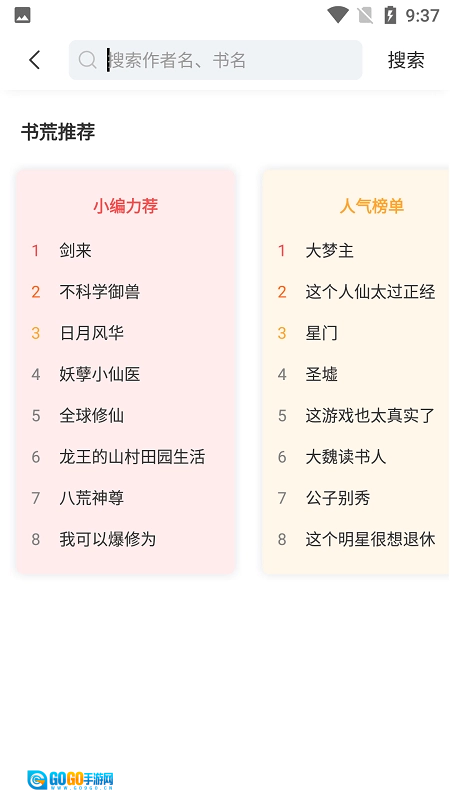Open 妖孽小仙医
The height and width of the screenshot is (800, 450).
coord(99,374)
